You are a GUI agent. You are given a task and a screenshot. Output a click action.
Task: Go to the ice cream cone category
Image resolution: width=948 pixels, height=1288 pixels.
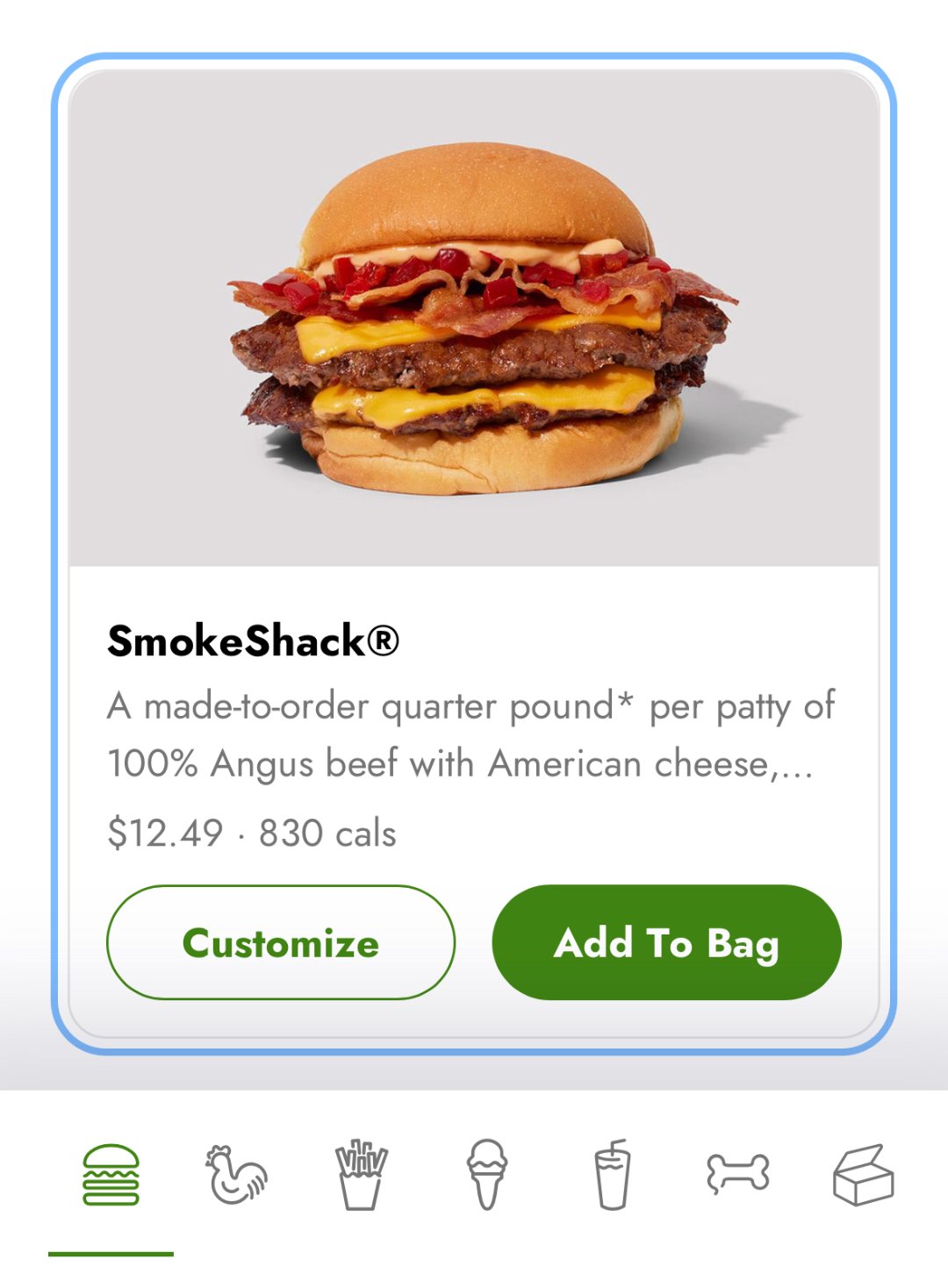pyautogui.click(x=486, y=1175)
